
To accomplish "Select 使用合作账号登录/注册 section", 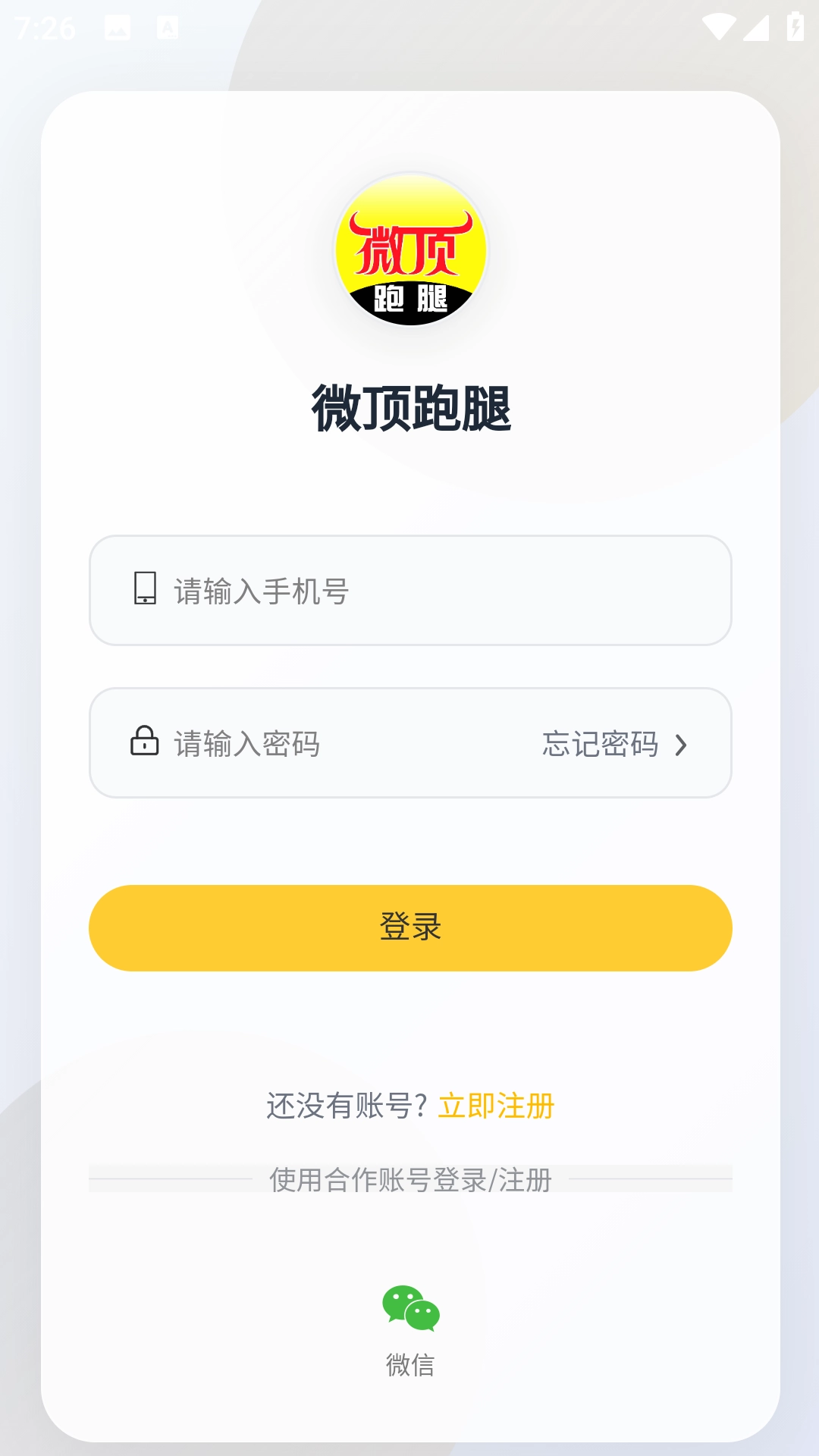I will pos(409,1179).
